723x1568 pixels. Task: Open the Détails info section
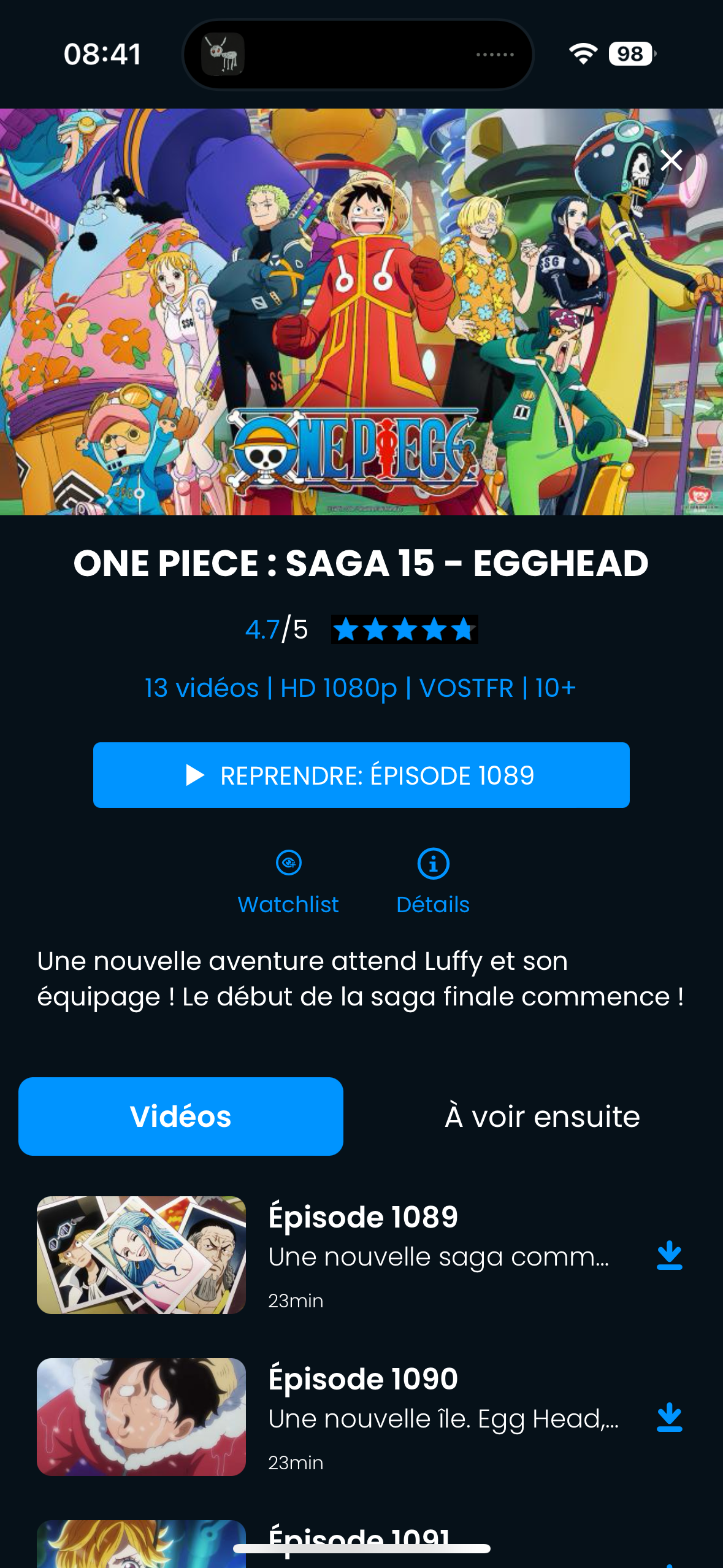[433, 881]
